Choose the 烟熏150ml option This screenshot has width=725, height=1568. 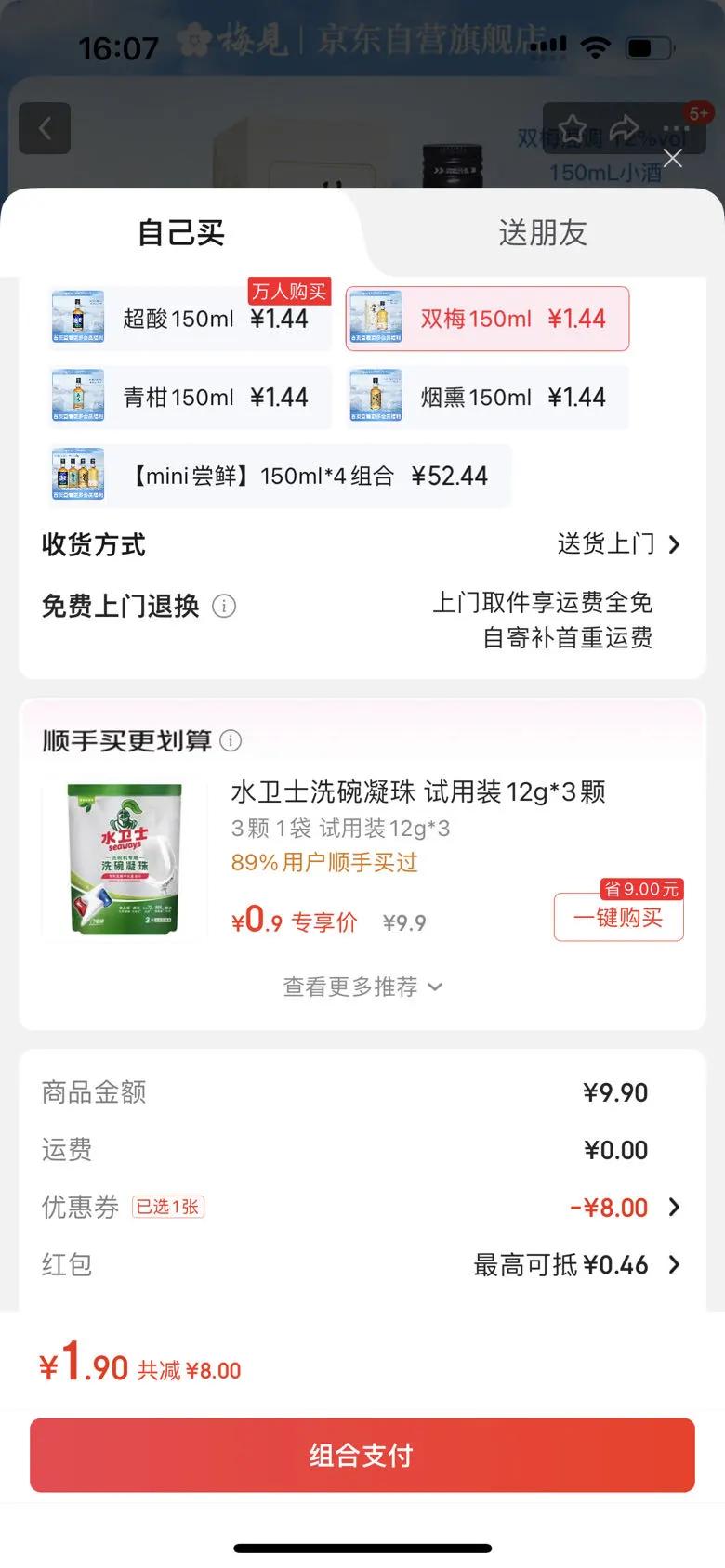[x=487, y=398]
